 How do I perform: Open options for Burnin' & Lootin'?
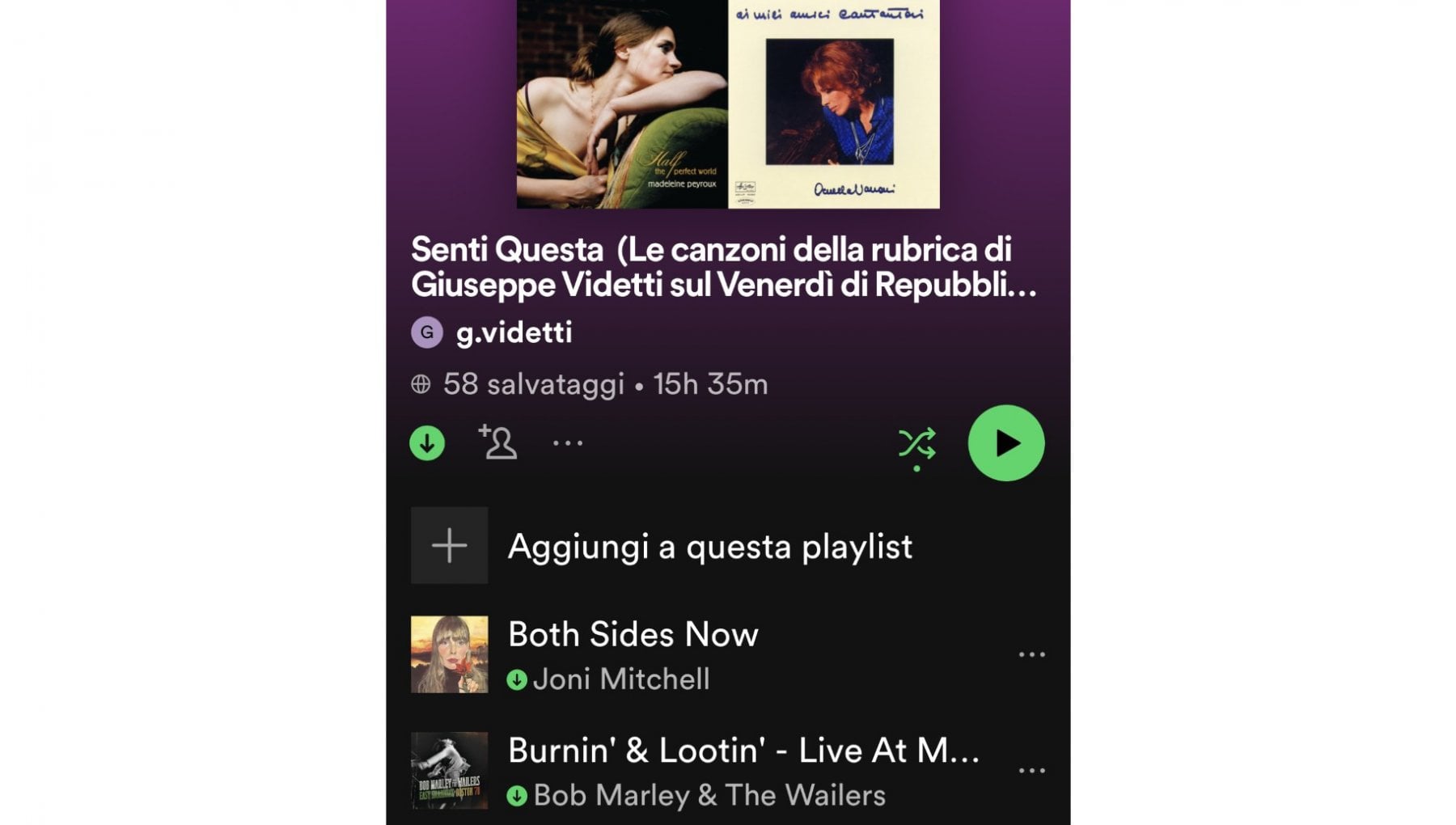click(1031, 771)
